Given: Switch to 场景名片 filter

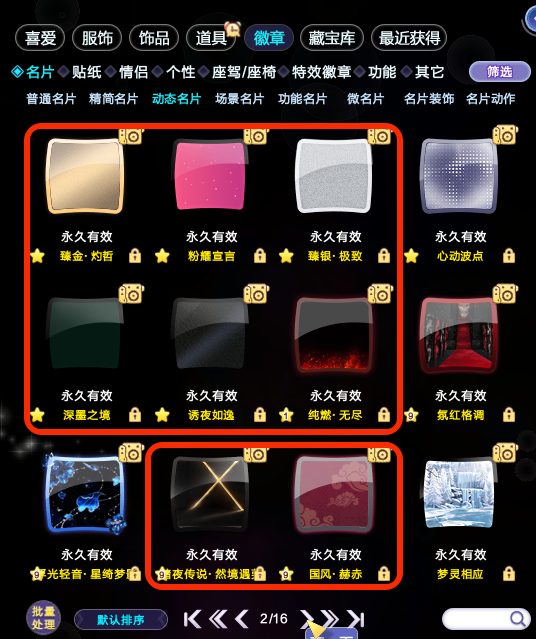Looking at the screenshot, I should [240, 99].
